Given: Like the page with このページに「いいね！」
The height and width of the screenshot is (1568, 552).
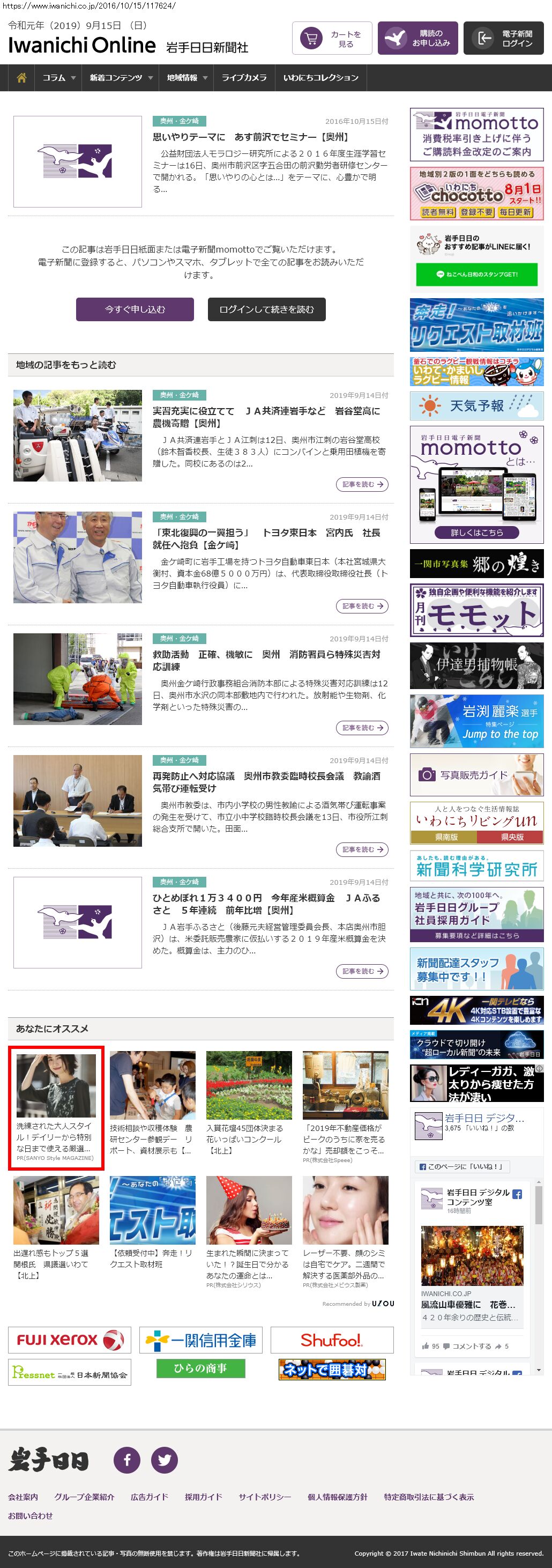Looking at the screenshot, I should 462,1167.
